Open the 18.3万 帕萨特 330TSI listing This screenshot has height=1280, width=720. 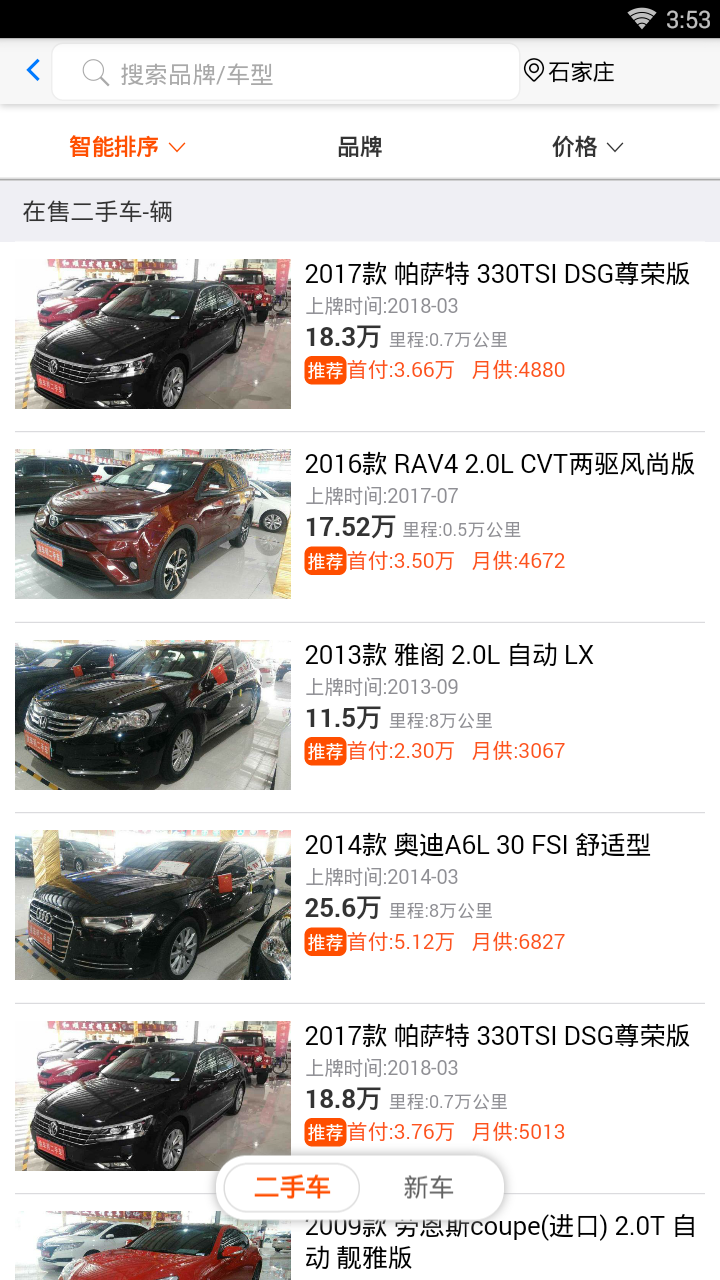(360, 334)
